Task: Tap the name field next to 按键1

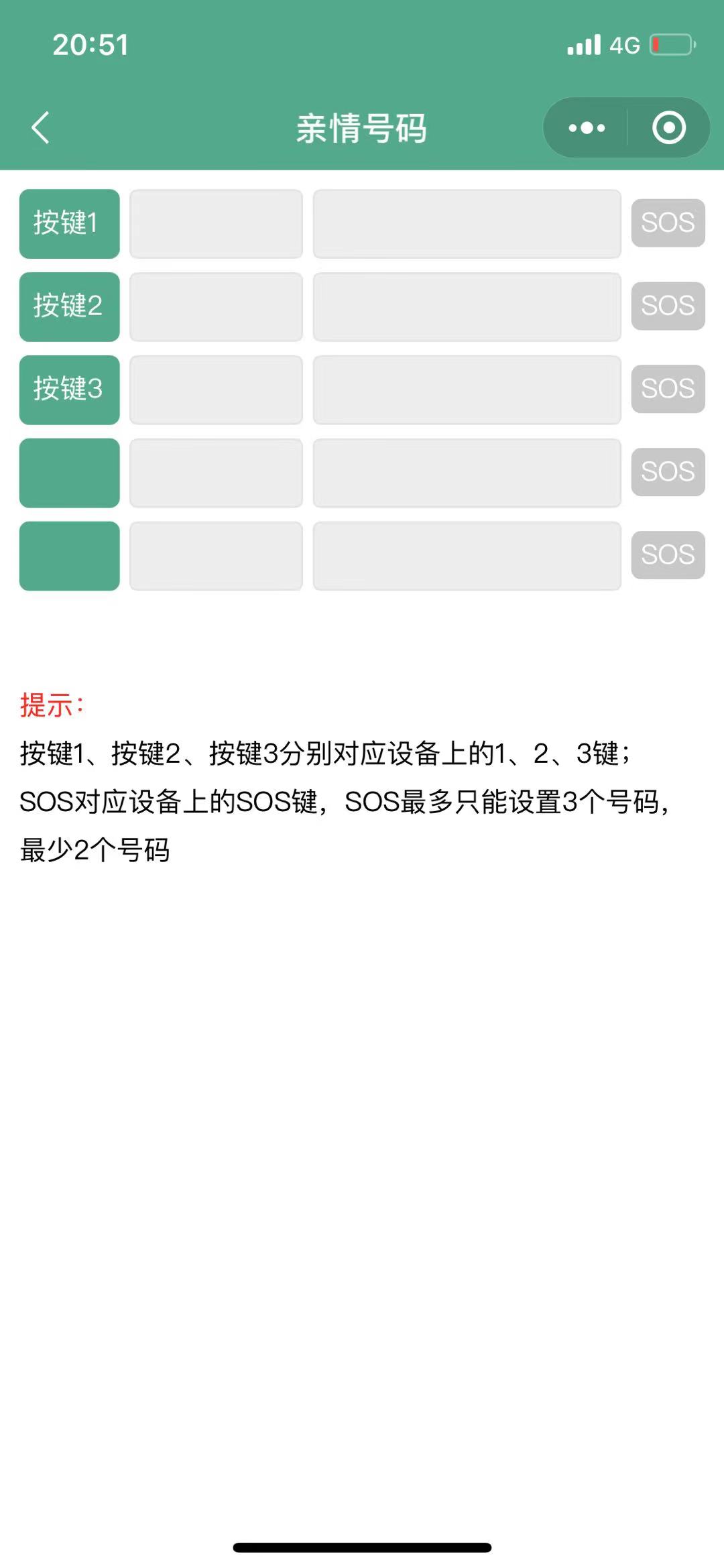Action: [x=216, y=223]
